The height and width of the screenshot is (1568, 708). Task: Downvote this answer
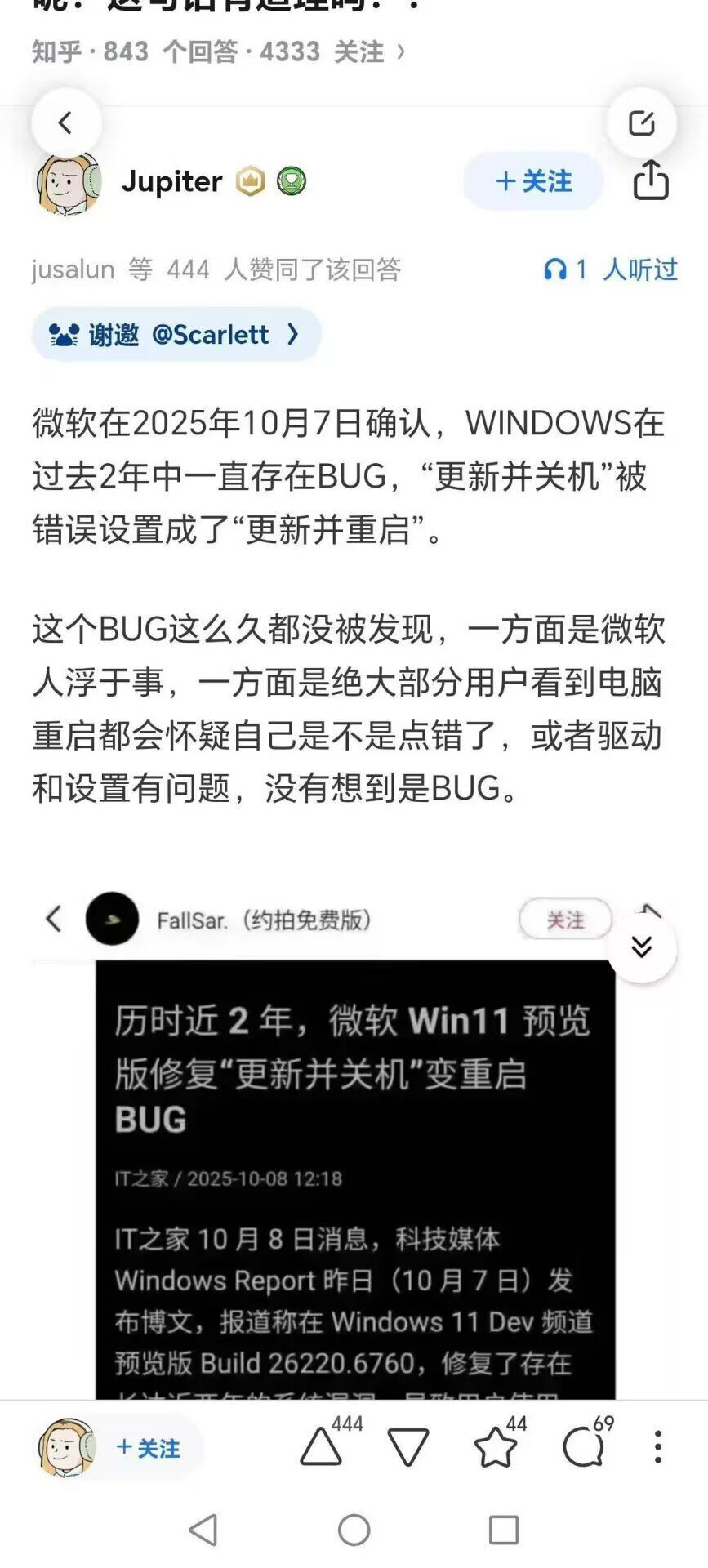(x=408, y=1448)
